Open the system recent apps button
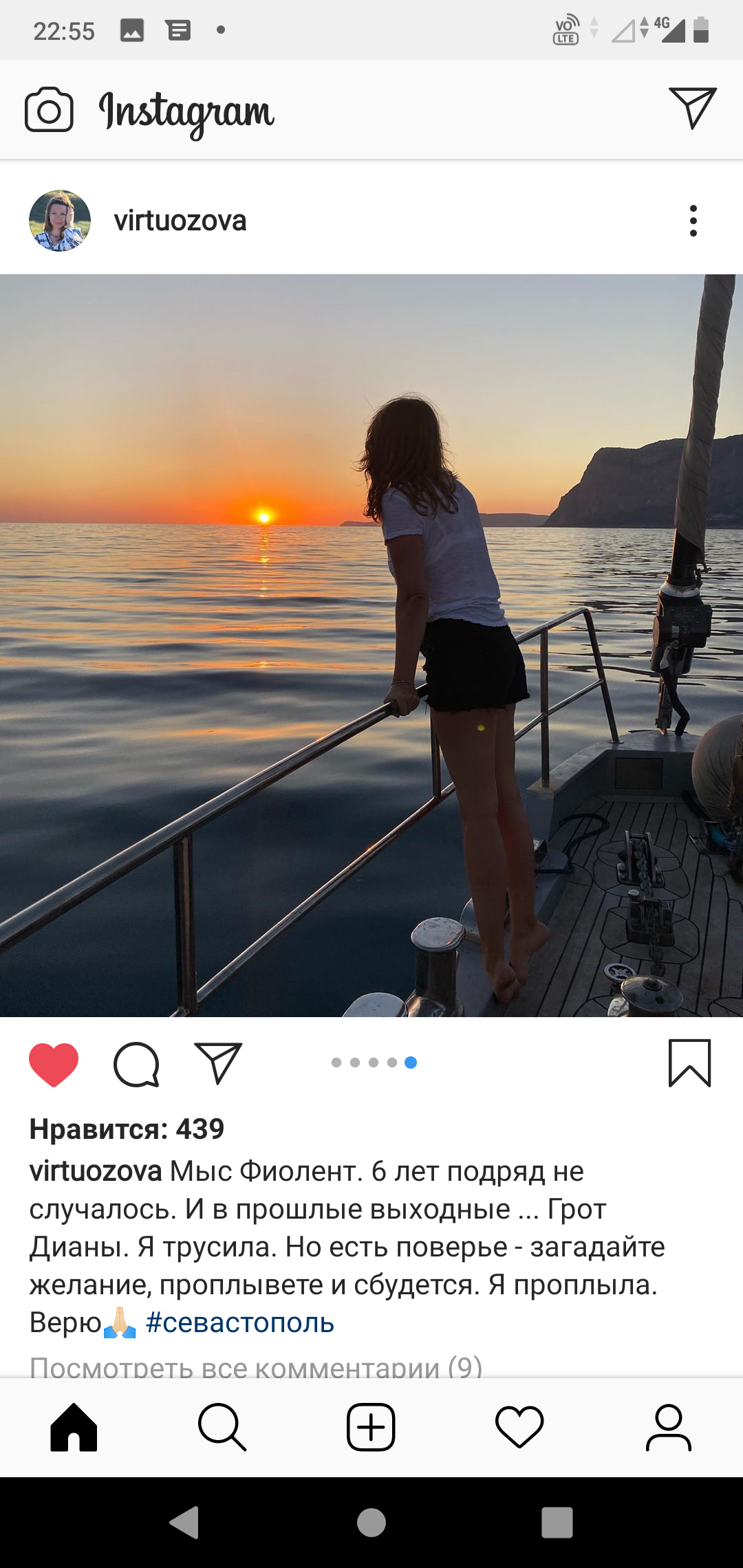Screen dimensions: 743x1568 click(557, 1522)
